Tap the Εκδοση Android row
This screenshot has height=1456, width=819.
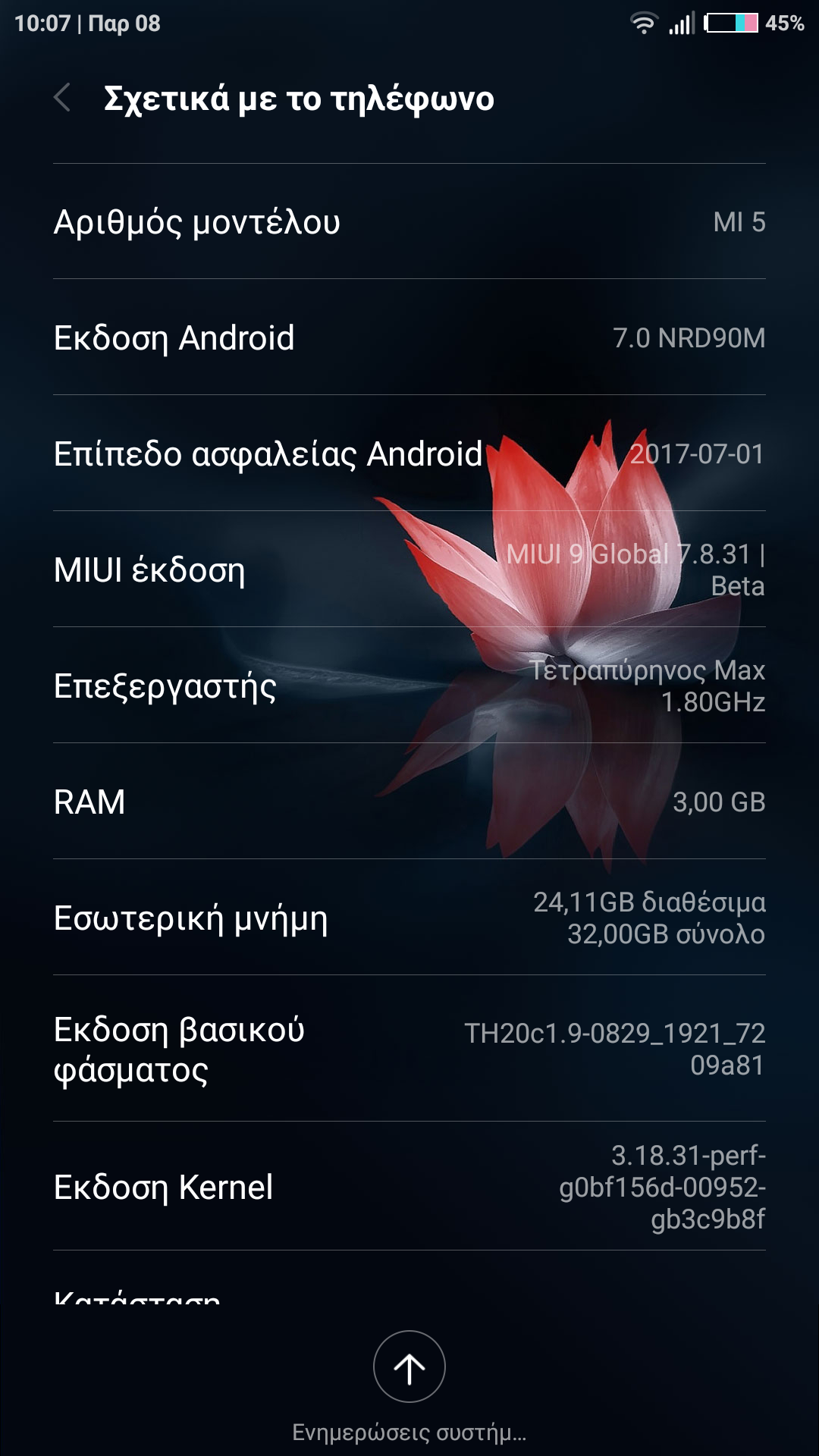409,337
